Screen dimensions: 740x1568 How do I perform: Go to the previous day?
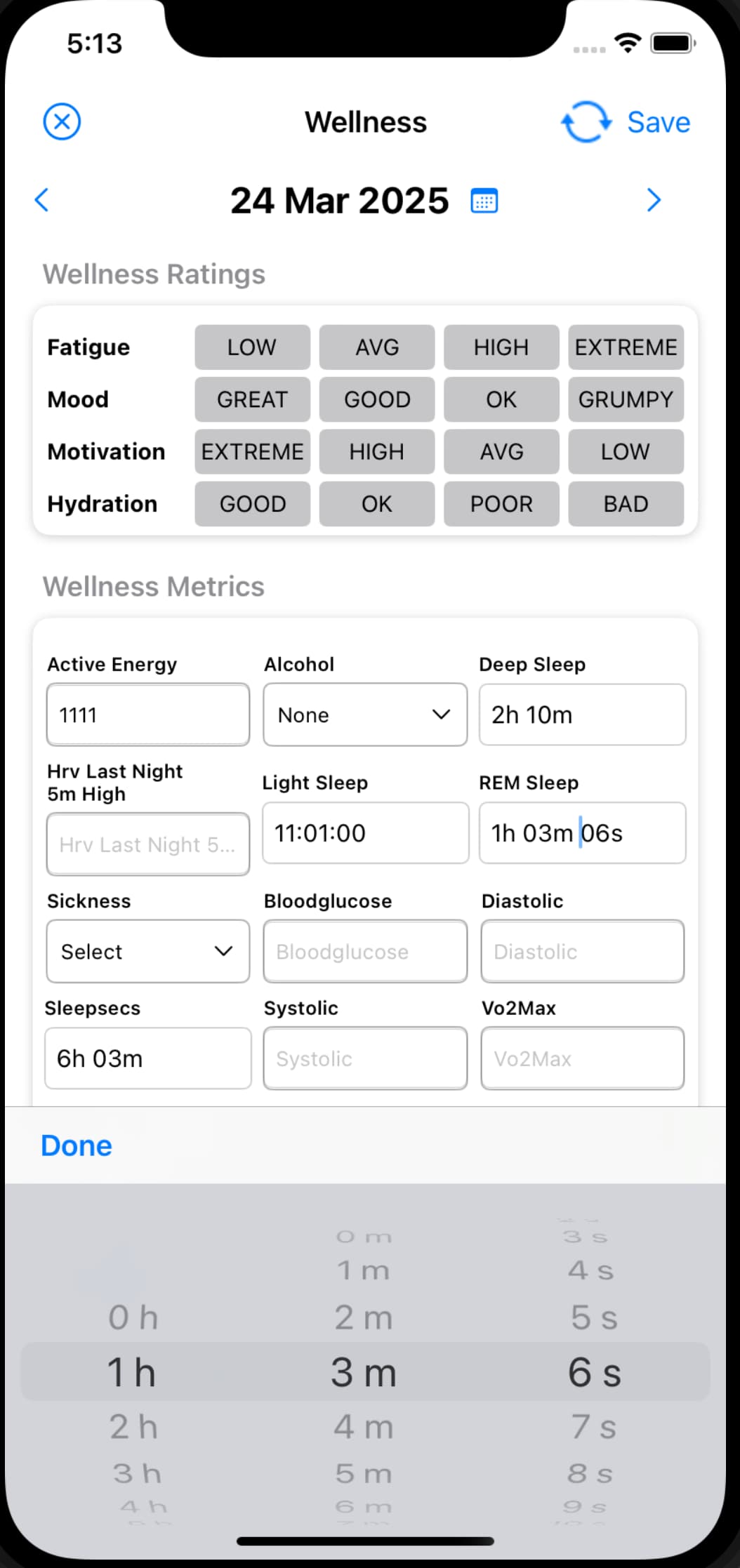[42, 200]
